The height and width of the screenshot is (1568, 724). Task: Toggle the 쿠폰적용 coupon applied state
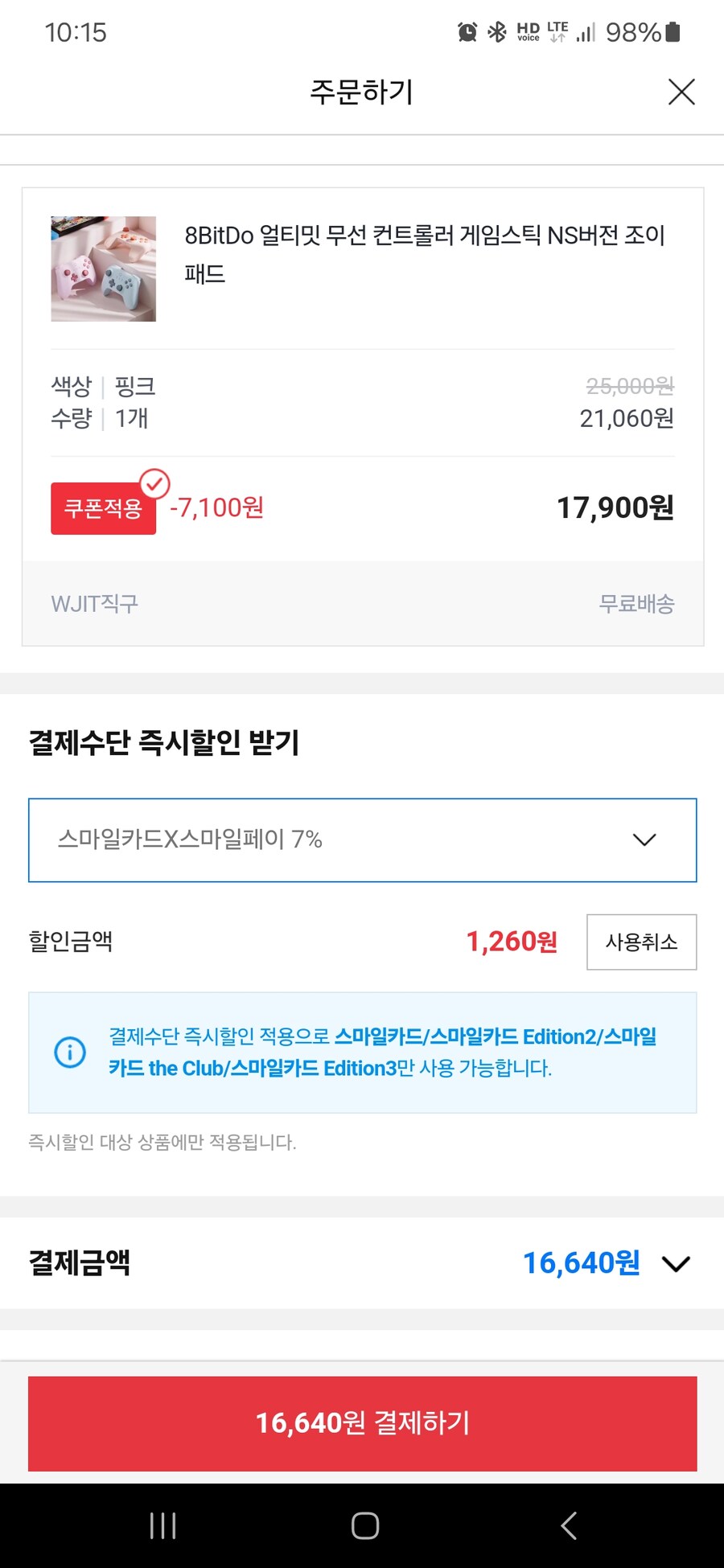[x=103, y=508]
